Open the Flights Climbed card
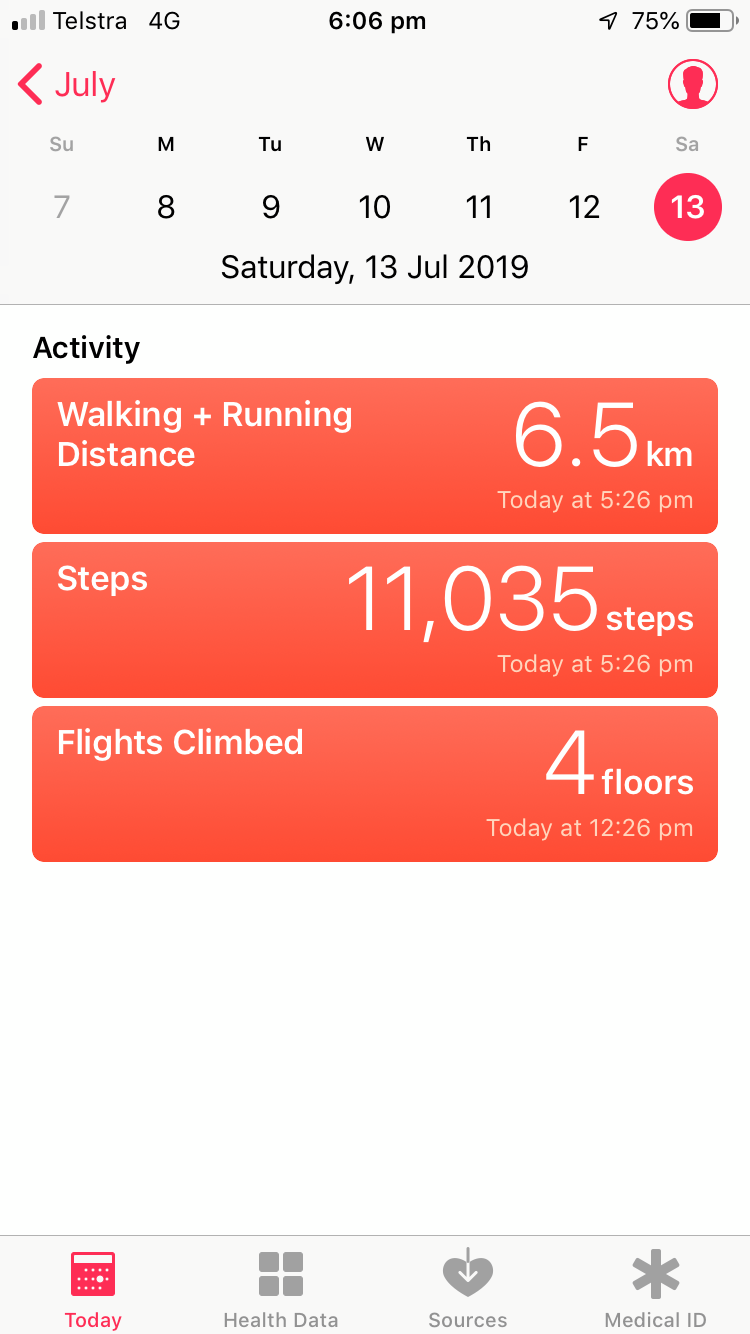The image size is (750, 1334). click(x=375, y=784)
